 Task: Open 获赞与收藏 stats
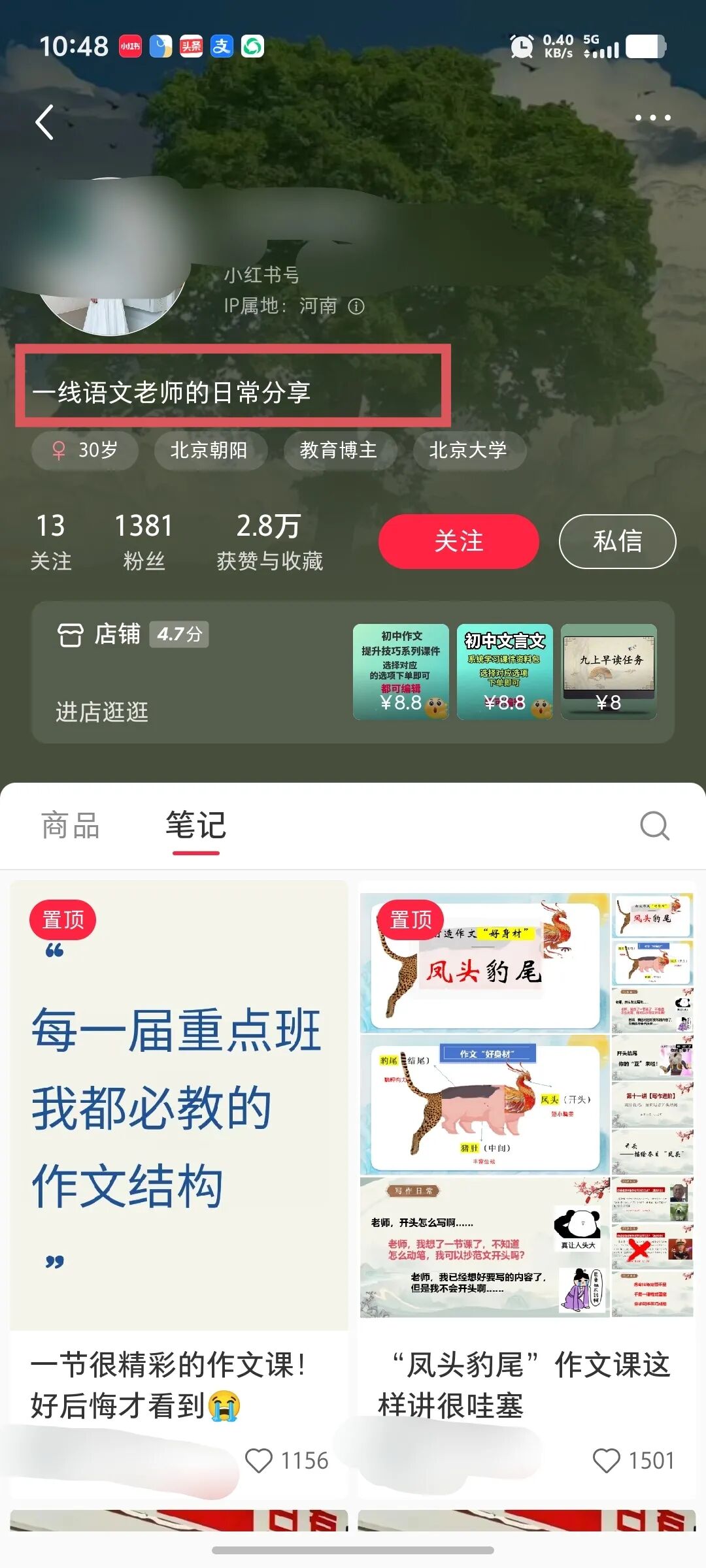click(269, 542)
